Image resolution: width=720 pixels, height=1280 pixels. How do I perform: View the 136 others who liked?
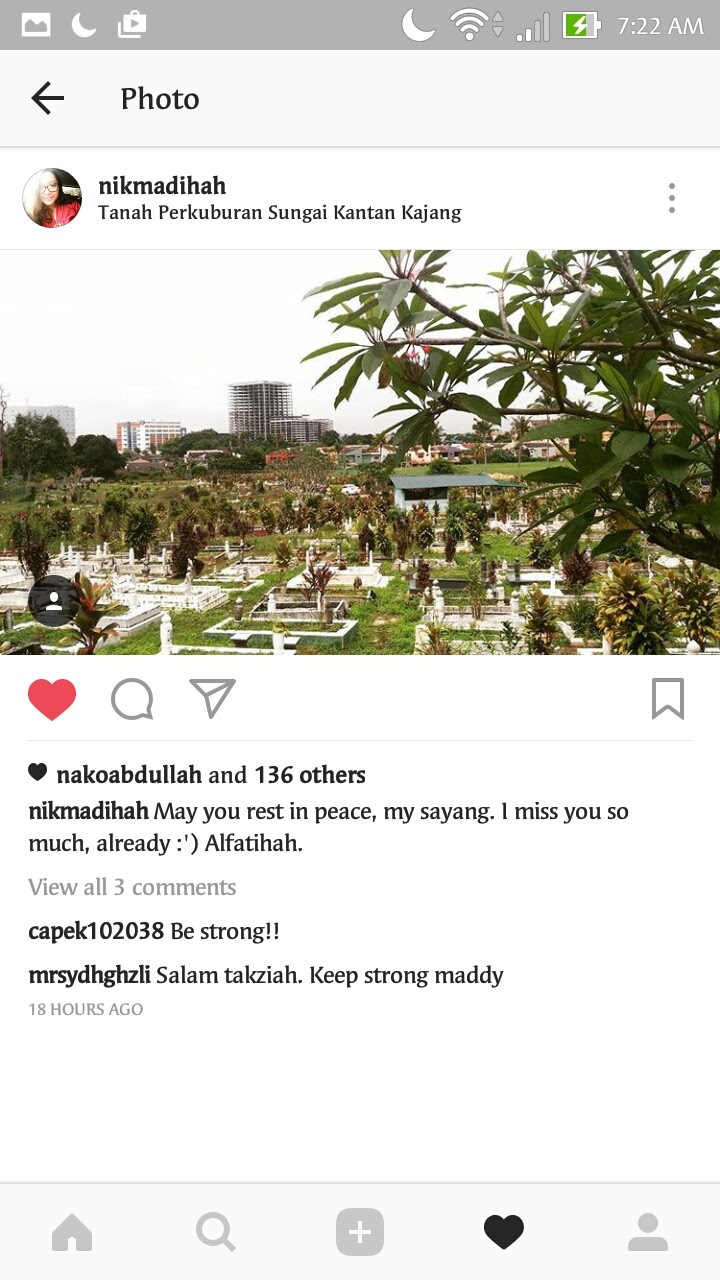(310, 775)
